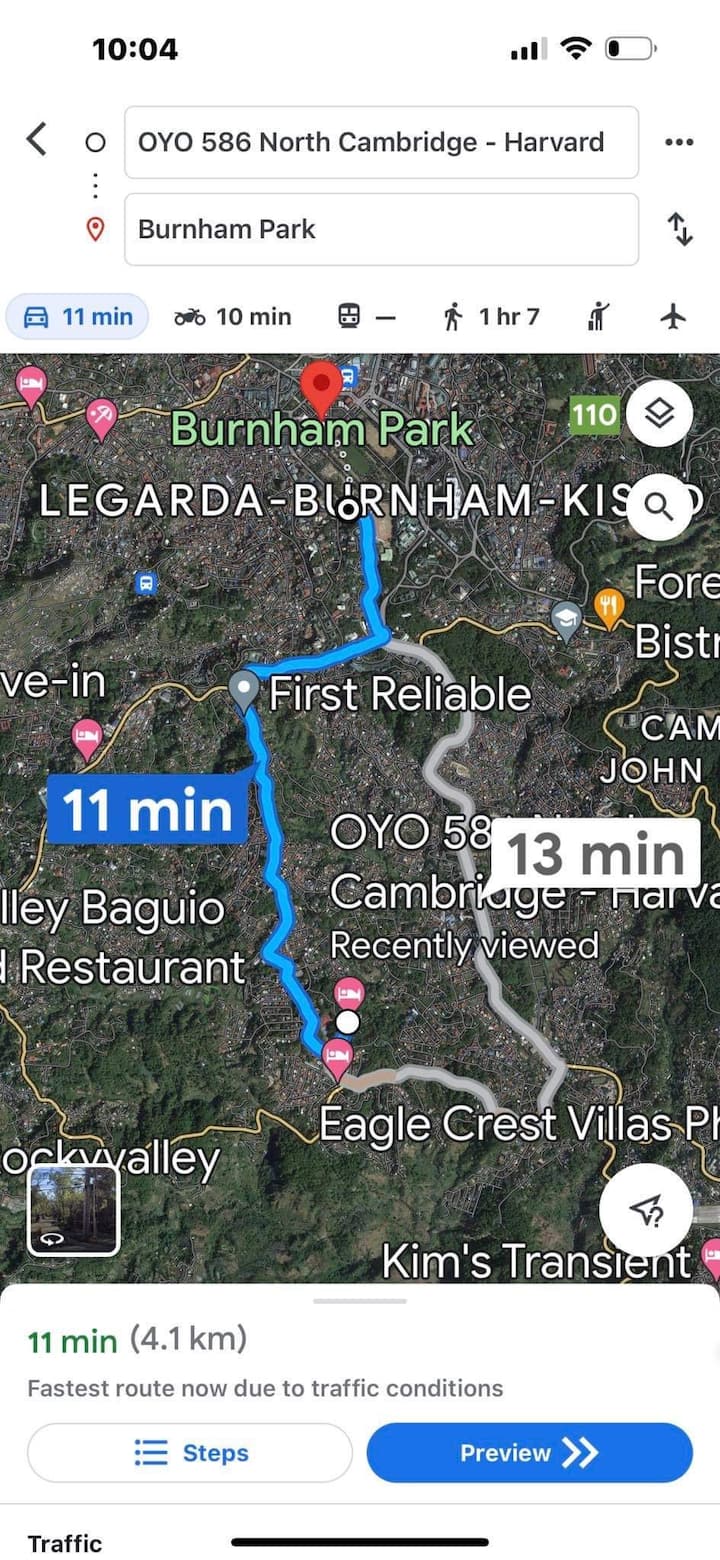Image resolution: width=720 pixels, height=1560 pixels.
Task: Edit the starting point OYO 586 field
Action: pos(380,142)
